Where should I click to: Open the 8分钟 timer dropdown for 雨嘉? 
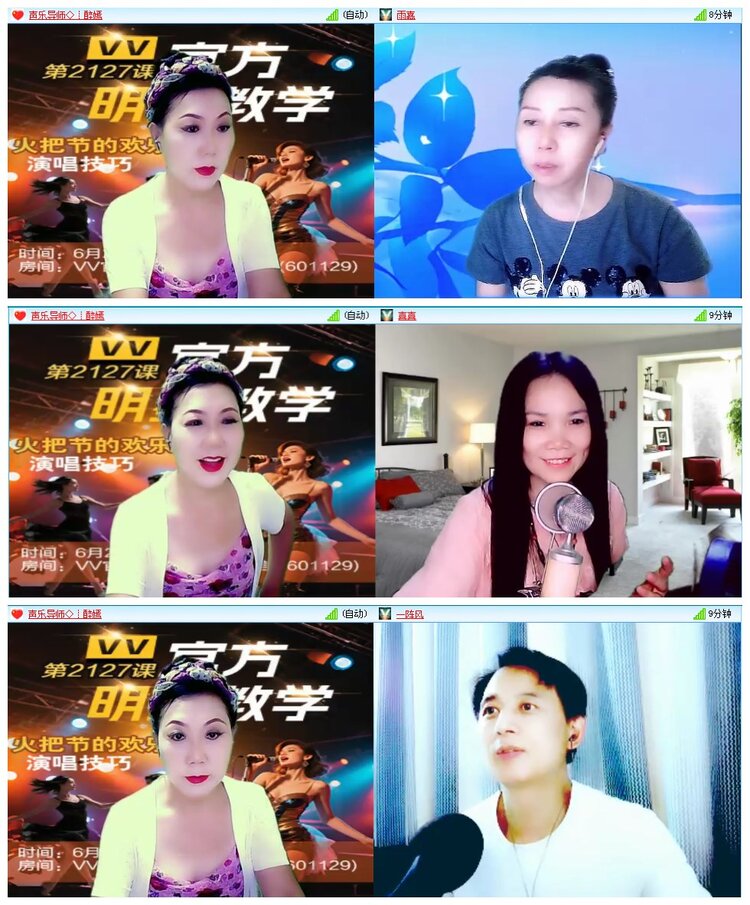(x=720, y=14)
